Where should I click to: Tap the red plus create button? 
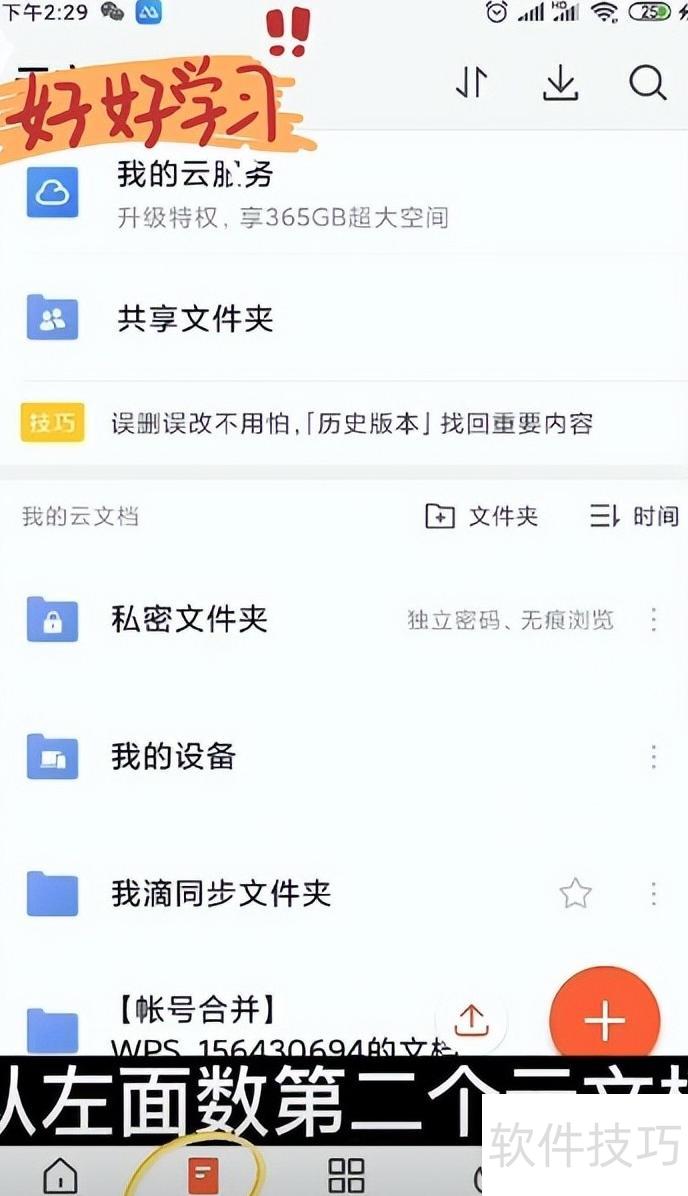point(604,1021)
